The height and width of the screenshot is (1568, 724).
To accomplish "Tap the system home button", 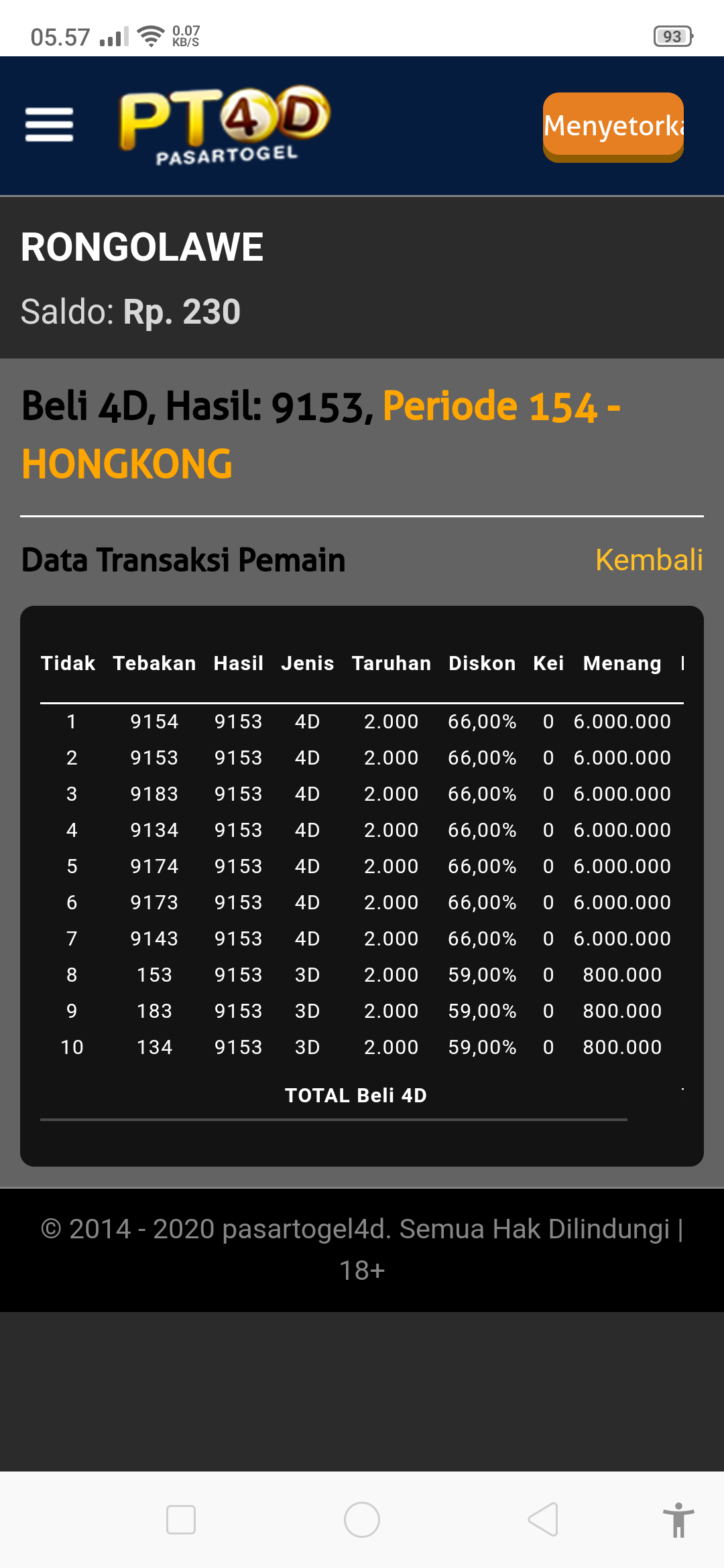I will (x=362, y=1519).
